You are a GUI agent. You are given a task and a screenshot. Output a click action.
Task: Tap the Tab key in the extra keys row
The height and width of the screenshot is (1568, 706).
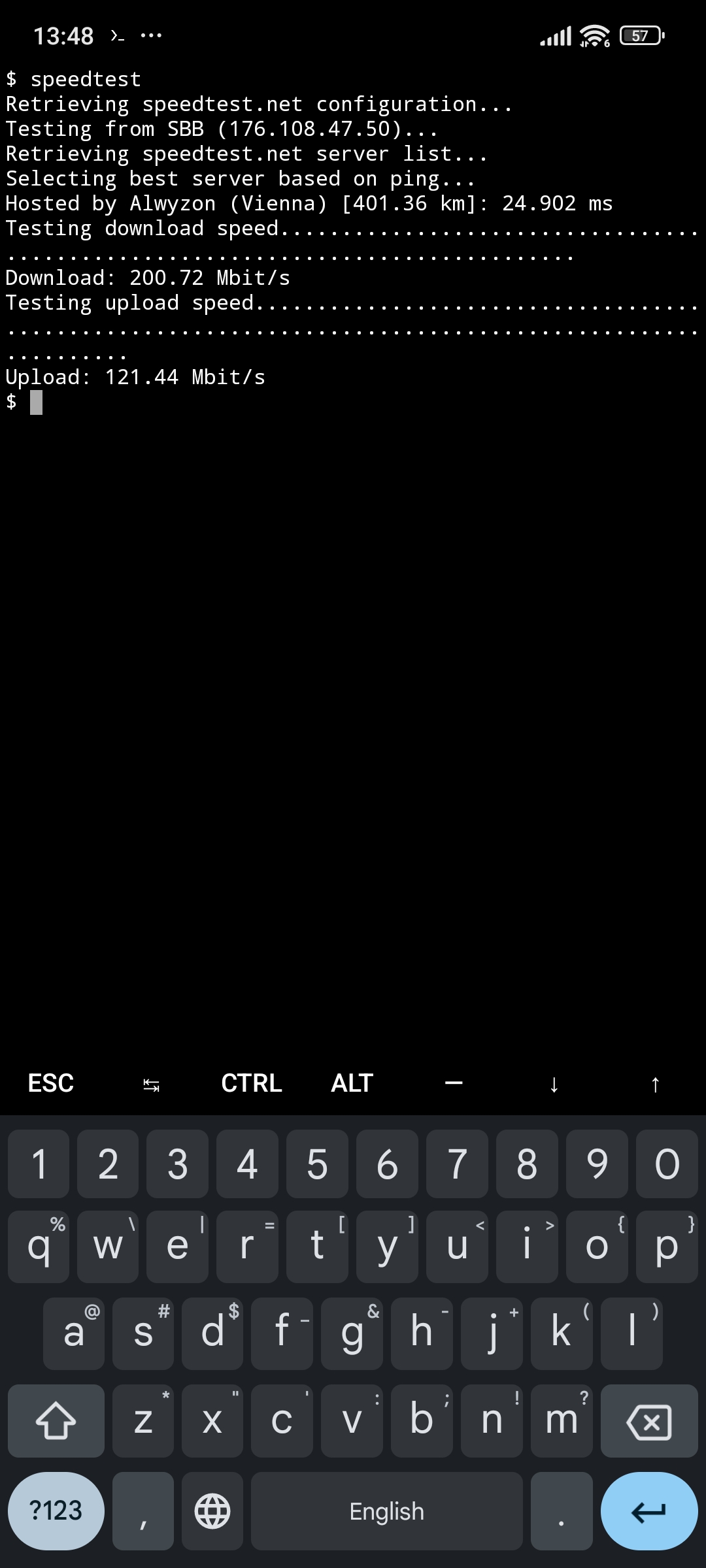[x=151, y=1085]
